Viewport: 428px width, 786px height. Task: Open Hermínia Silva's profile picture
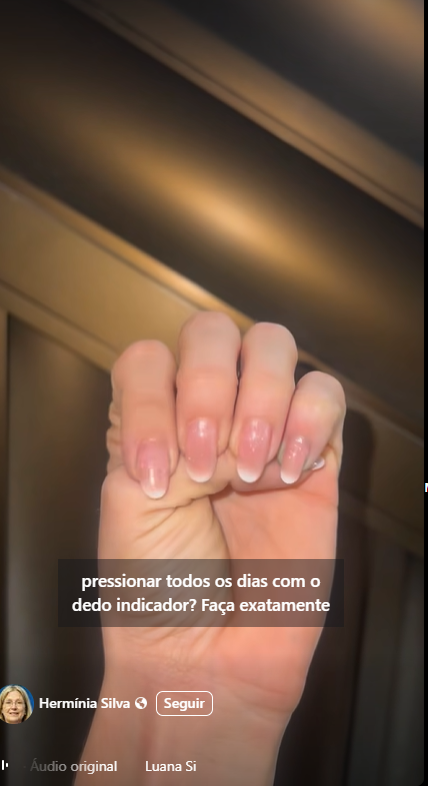pos(16,704)
